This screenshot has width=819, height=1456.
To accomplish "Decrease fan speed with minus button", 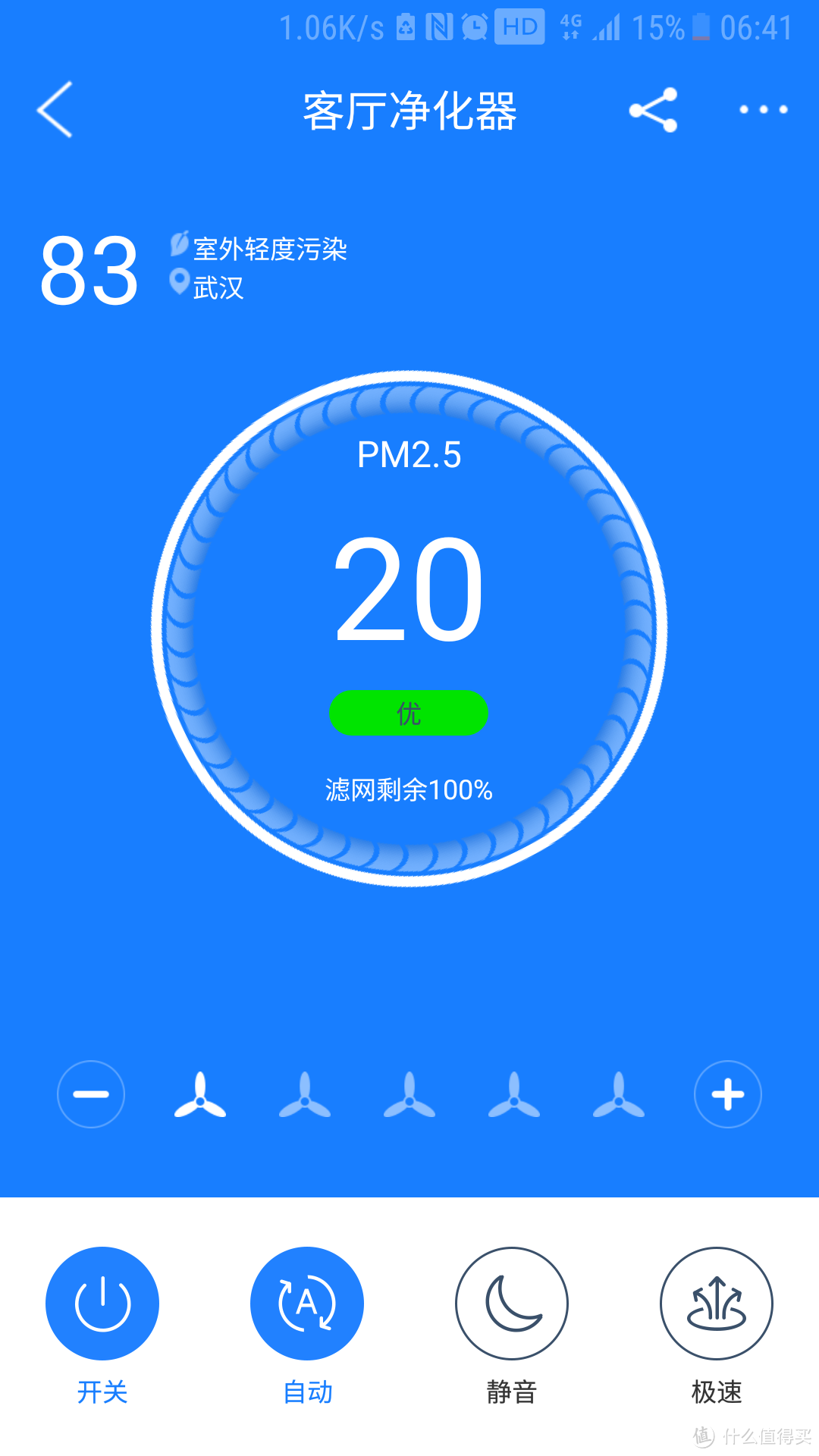I will (x=91, y=1094).
